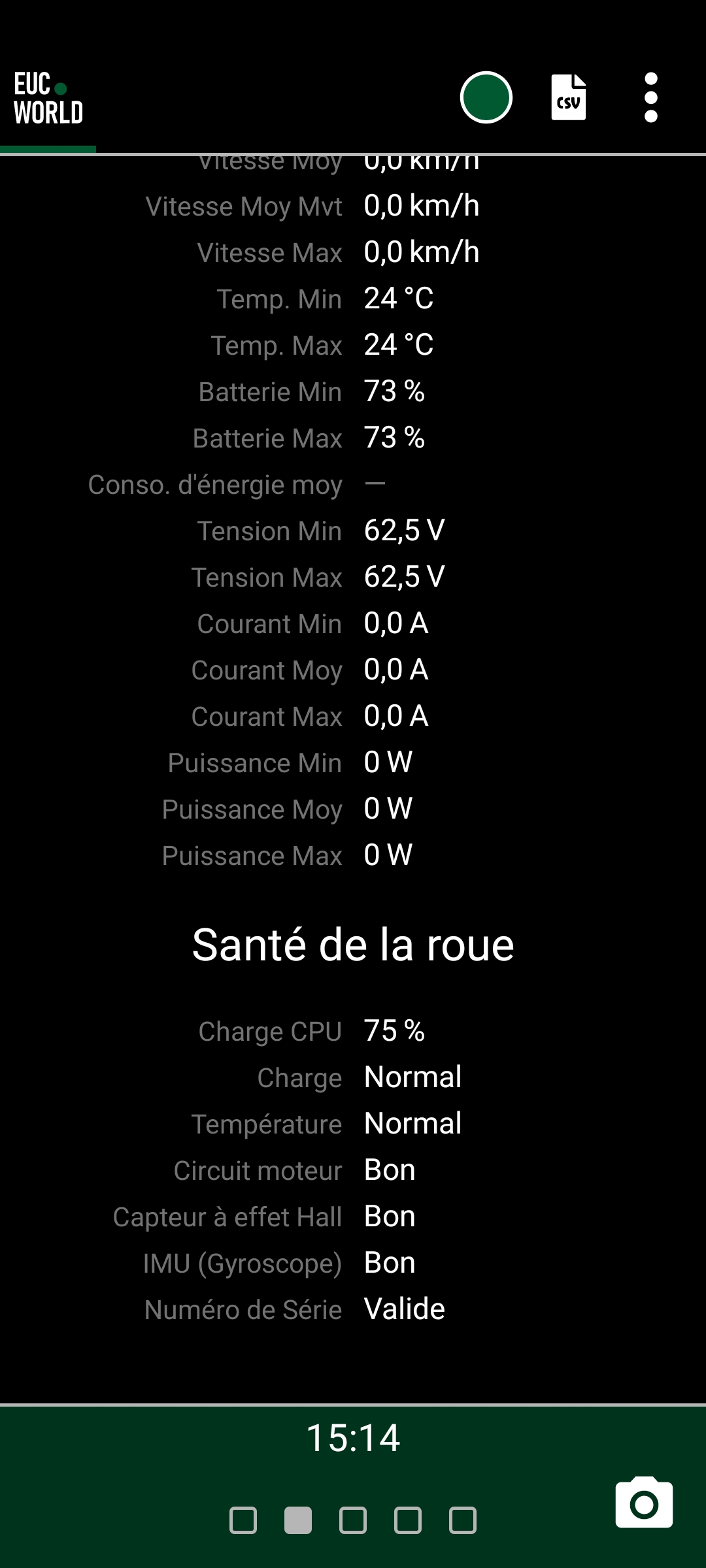Go to the first page indicator
Image resolution: width=706 pixels, height=1568 pixels.
pos(243,1520)
